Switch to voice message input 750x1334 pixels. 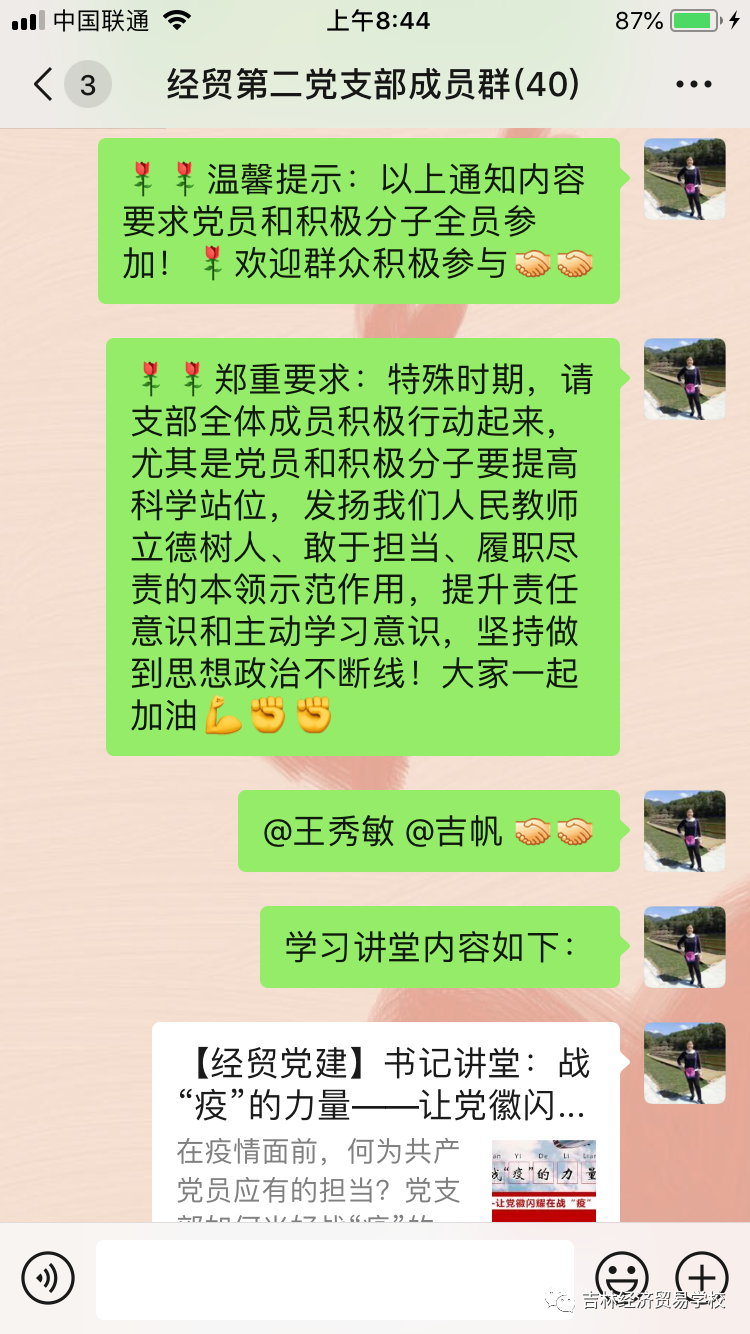[48, 1278]
